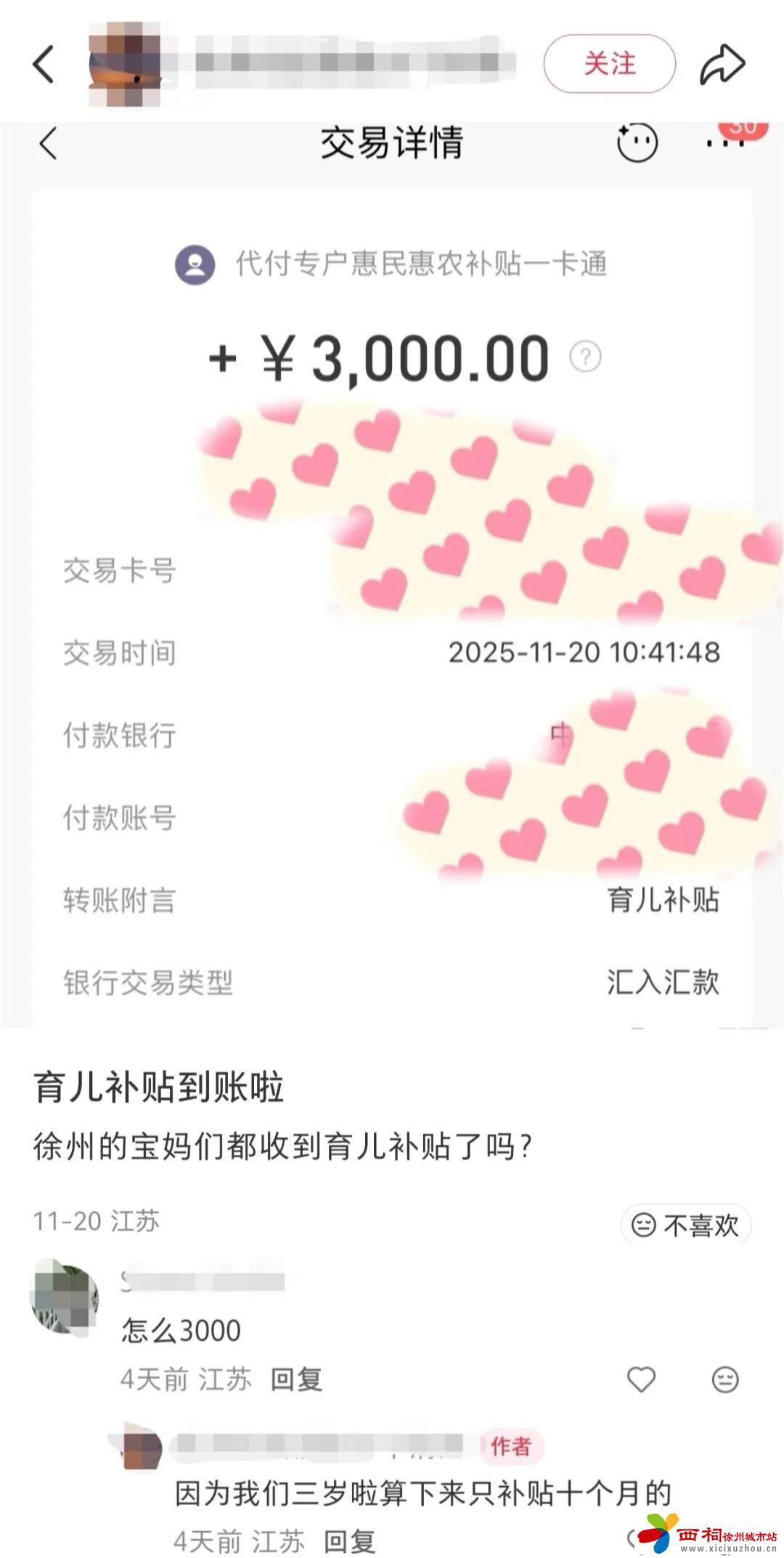Tap the share icon at top right
This screenshot has width=784, height=1558.
(x=722, y=64)
